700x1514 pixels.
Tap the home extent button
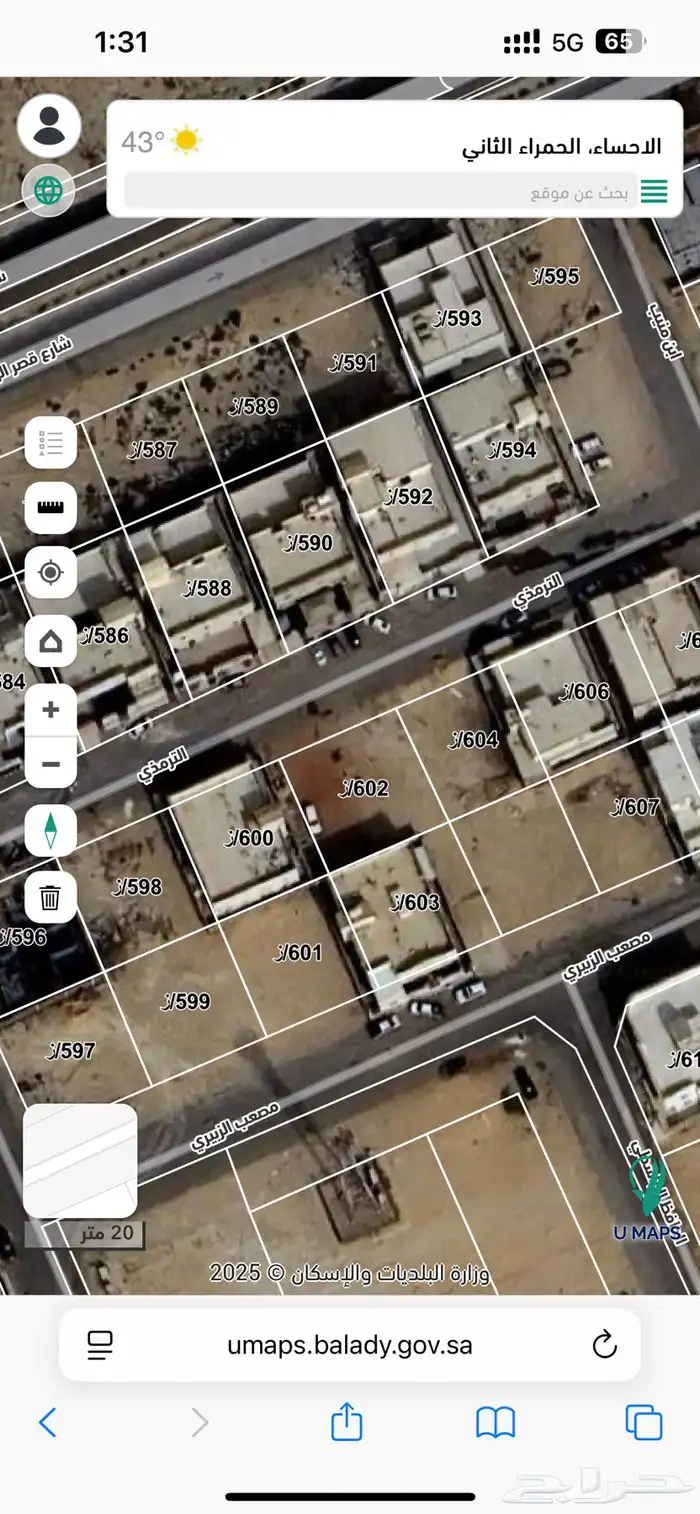click(x=50, y=639)
